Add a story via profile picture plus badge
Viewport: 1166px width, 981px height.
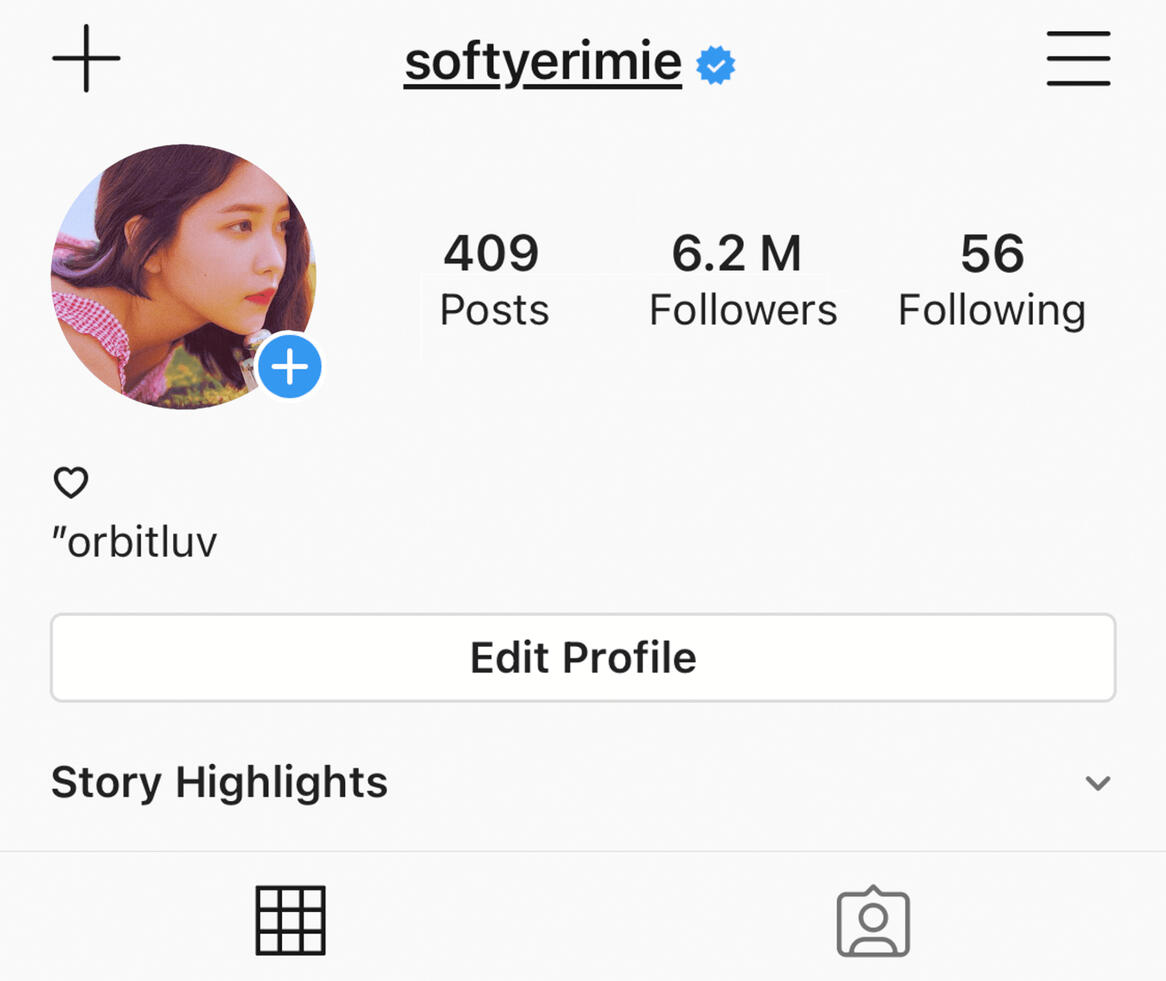pyautogui.click(x=290, y=368)
